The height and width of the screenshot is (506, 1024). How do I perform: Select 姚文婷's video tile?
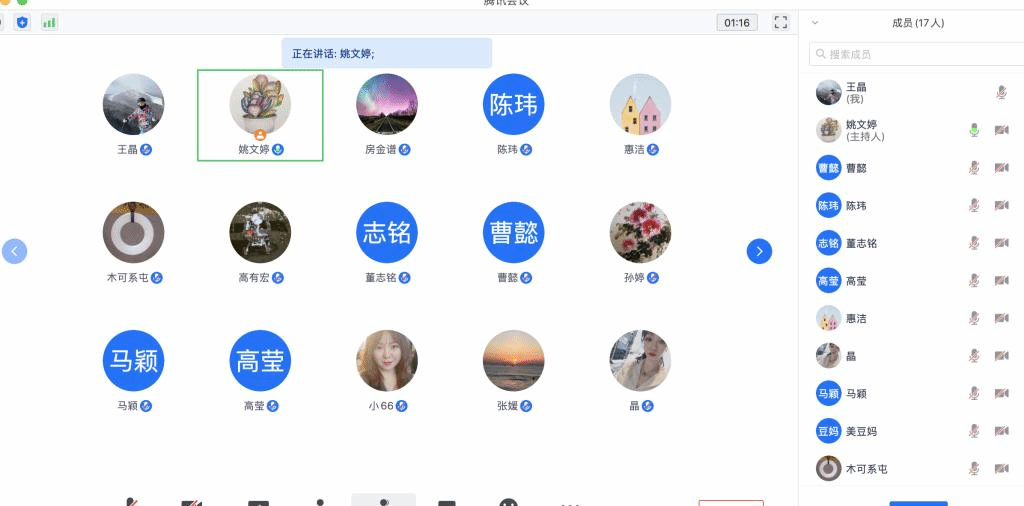260,114
